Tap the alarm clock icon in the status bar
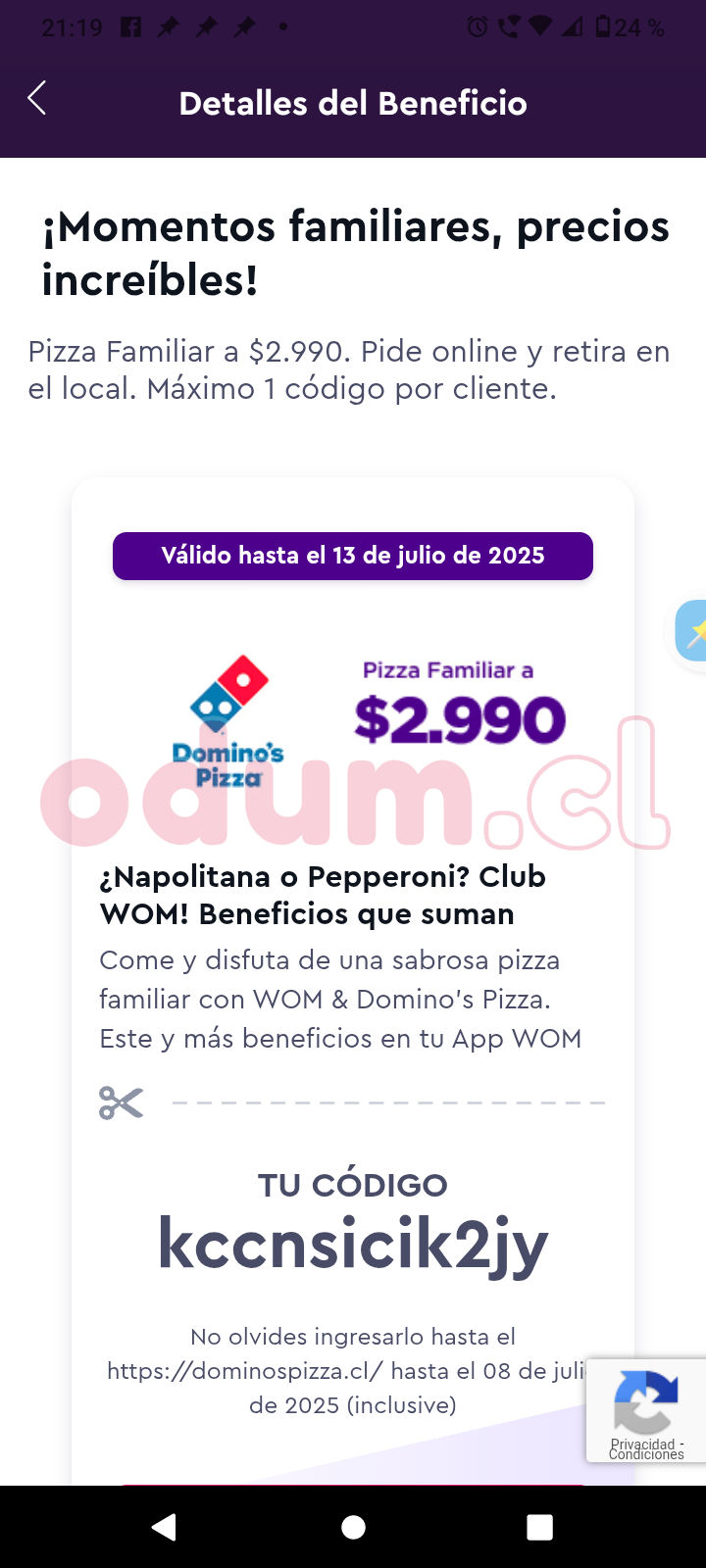The image size is (706, 1568). tap(479, 26)
